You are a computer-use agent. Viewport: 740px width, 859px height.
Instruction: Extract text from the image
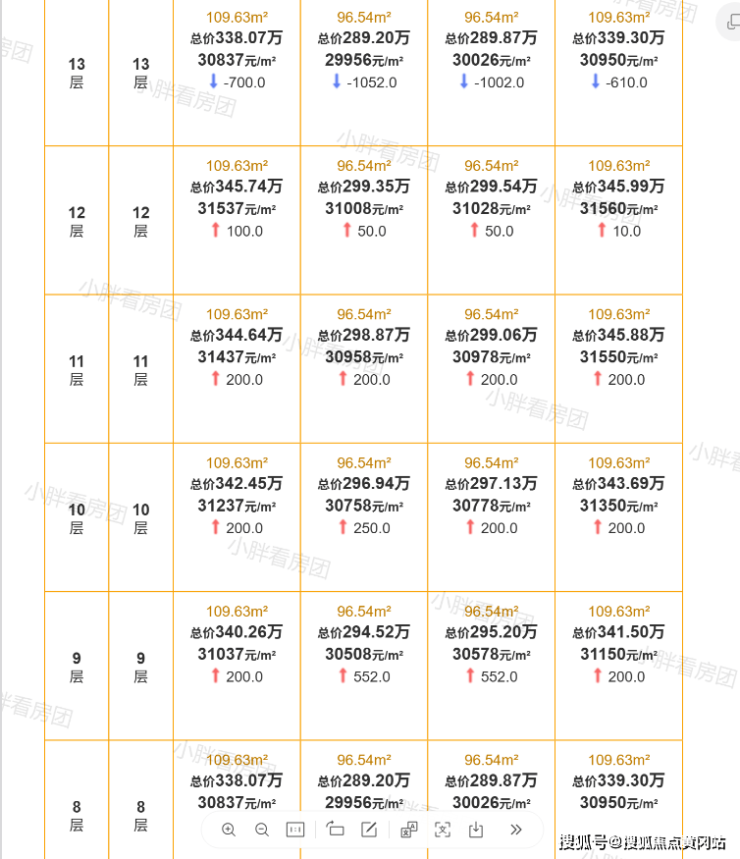[x=443, y=829]
